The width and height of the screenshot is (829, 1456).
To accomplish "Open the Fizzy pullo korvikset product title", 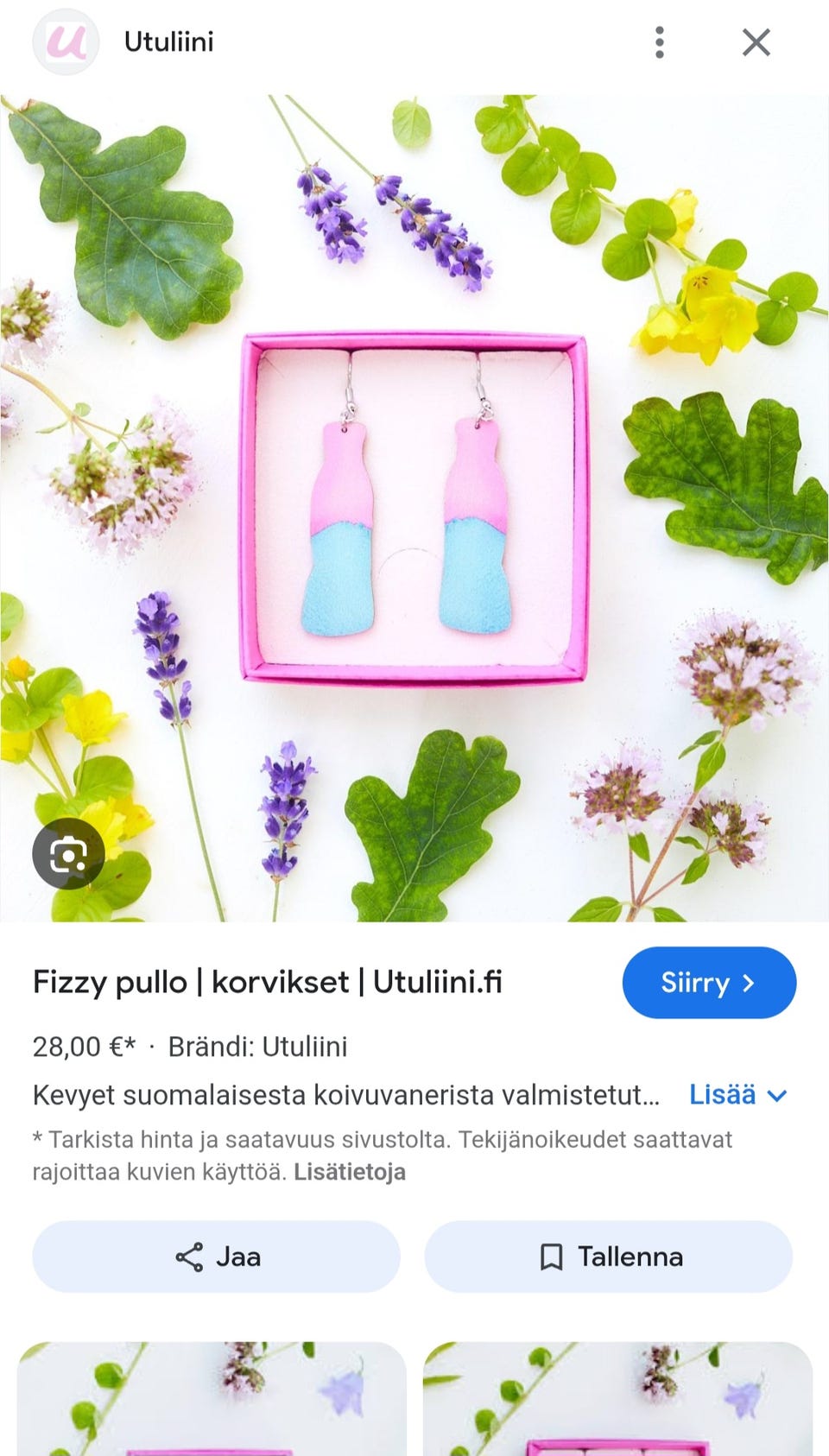I will (269, 982).
